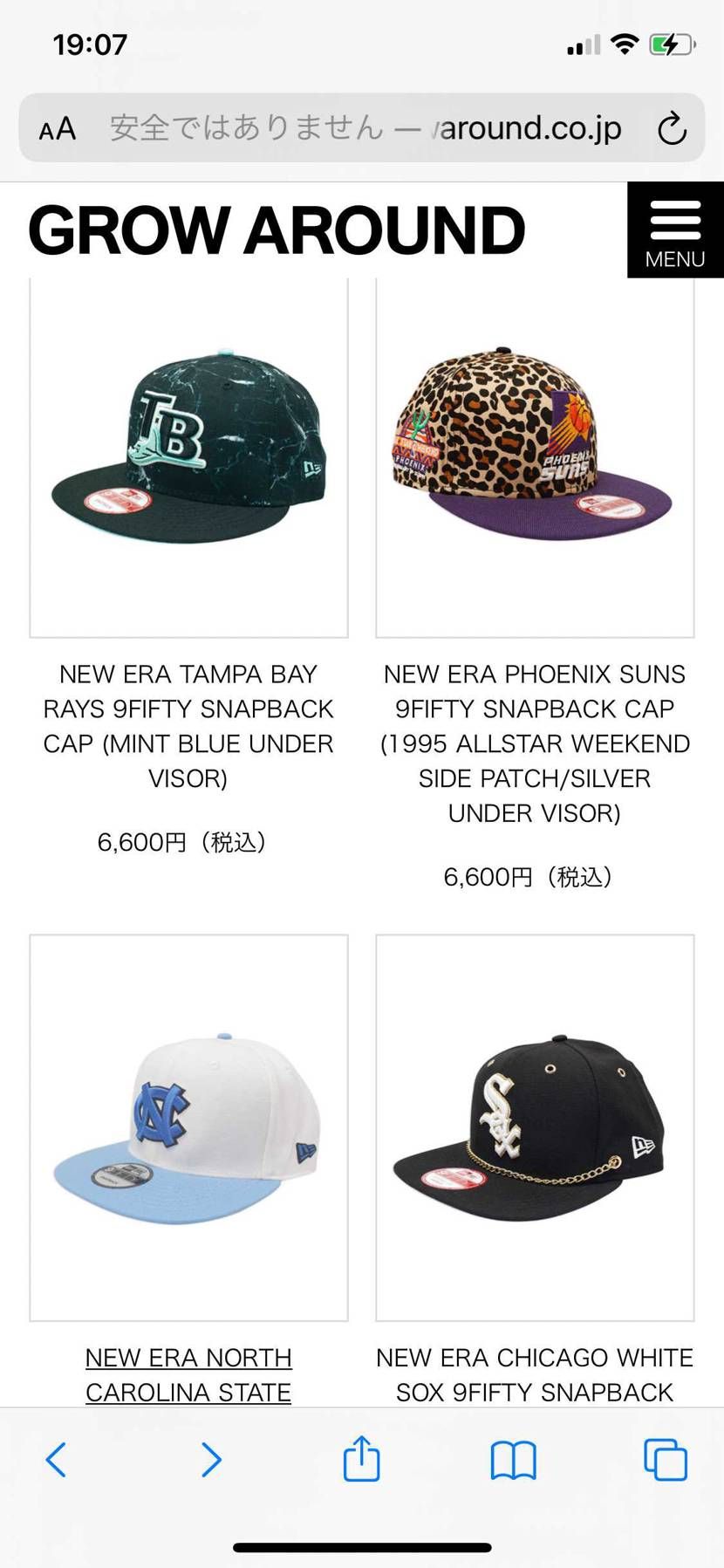This screenshot has height=1568, width=724.
Task: Open the AA reader text options
Action: point(58,129)
